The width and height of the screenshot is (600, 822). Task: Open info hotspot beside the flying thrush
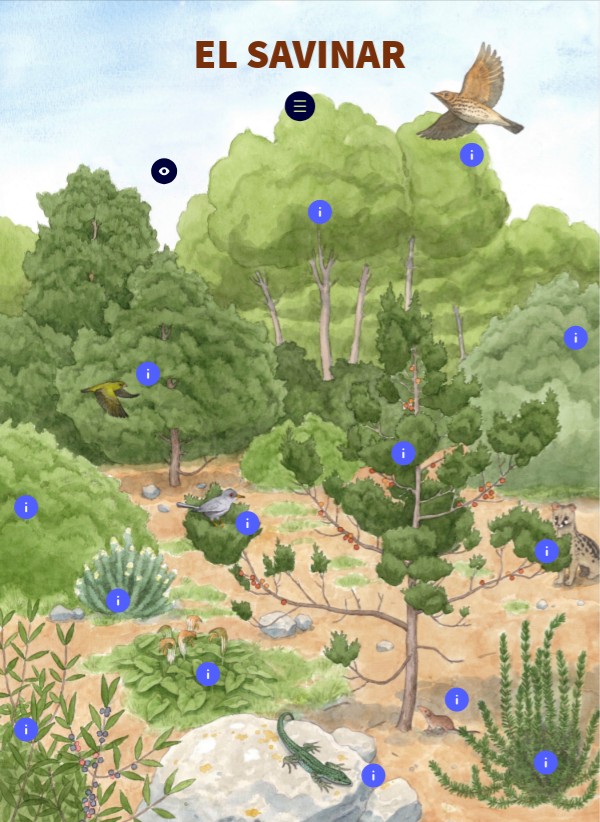pos(472,155)
